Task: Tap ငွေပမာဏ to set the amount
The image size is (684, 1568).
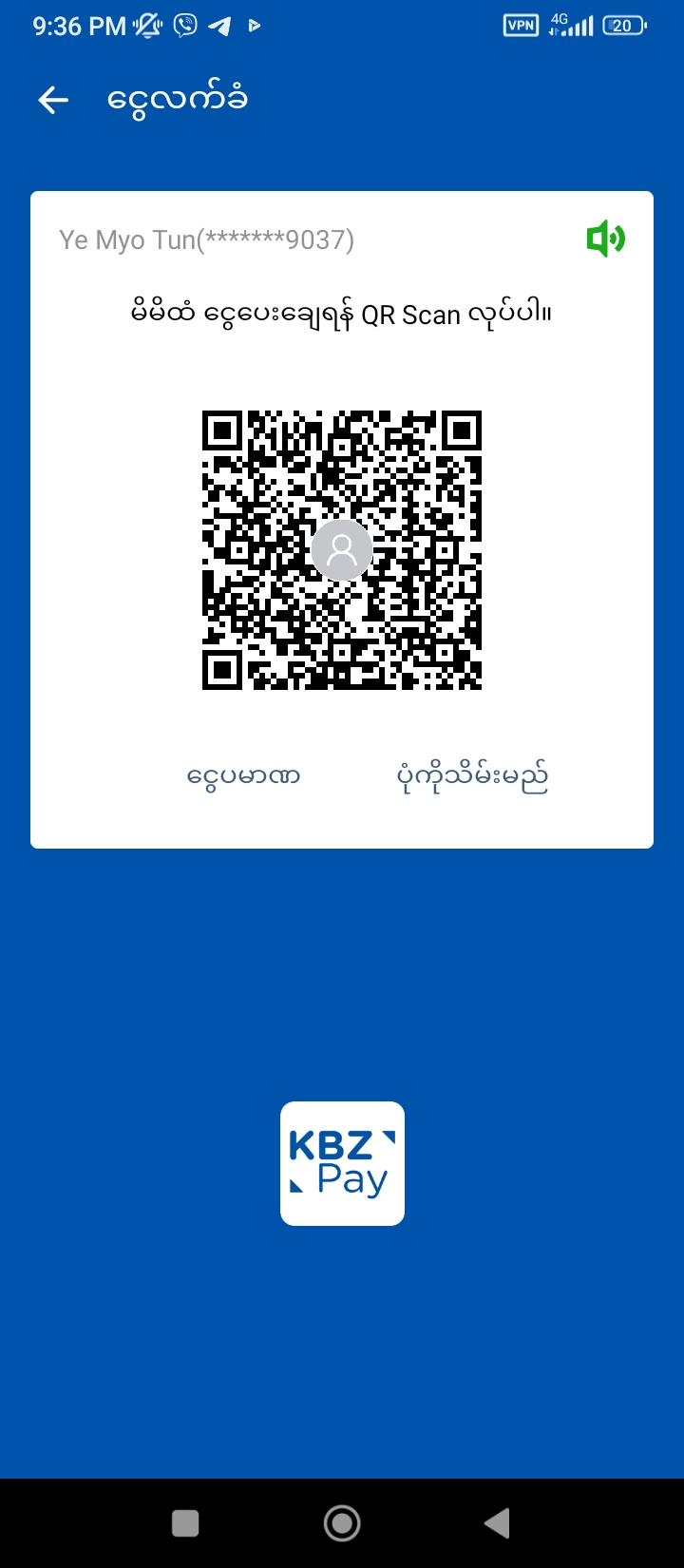Action: [244, 776]
